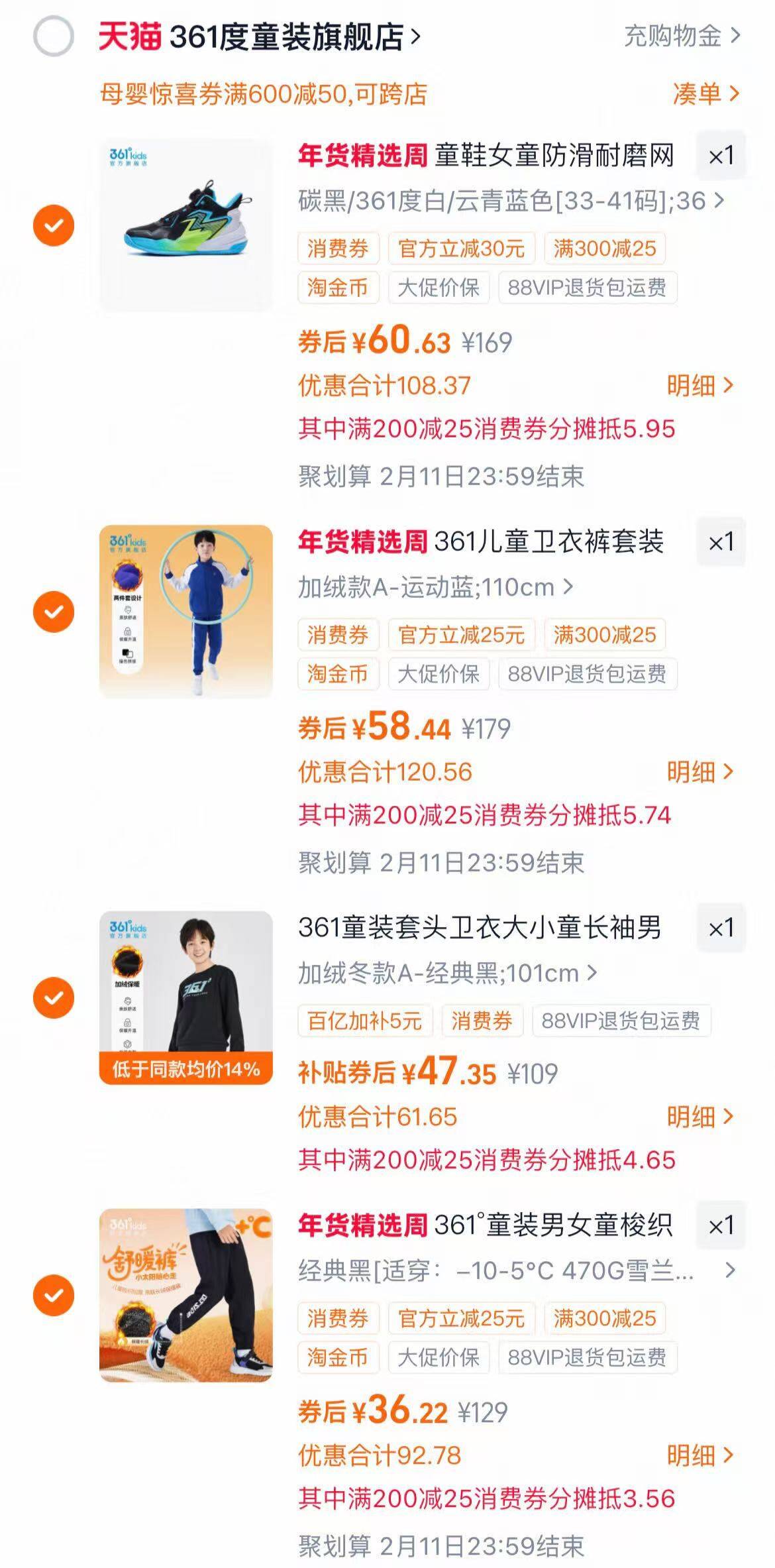Select all items from 361度童装旗舰店
This screenshot has height=1568, width=775.
pyautogui.click(x=54, y=36)
